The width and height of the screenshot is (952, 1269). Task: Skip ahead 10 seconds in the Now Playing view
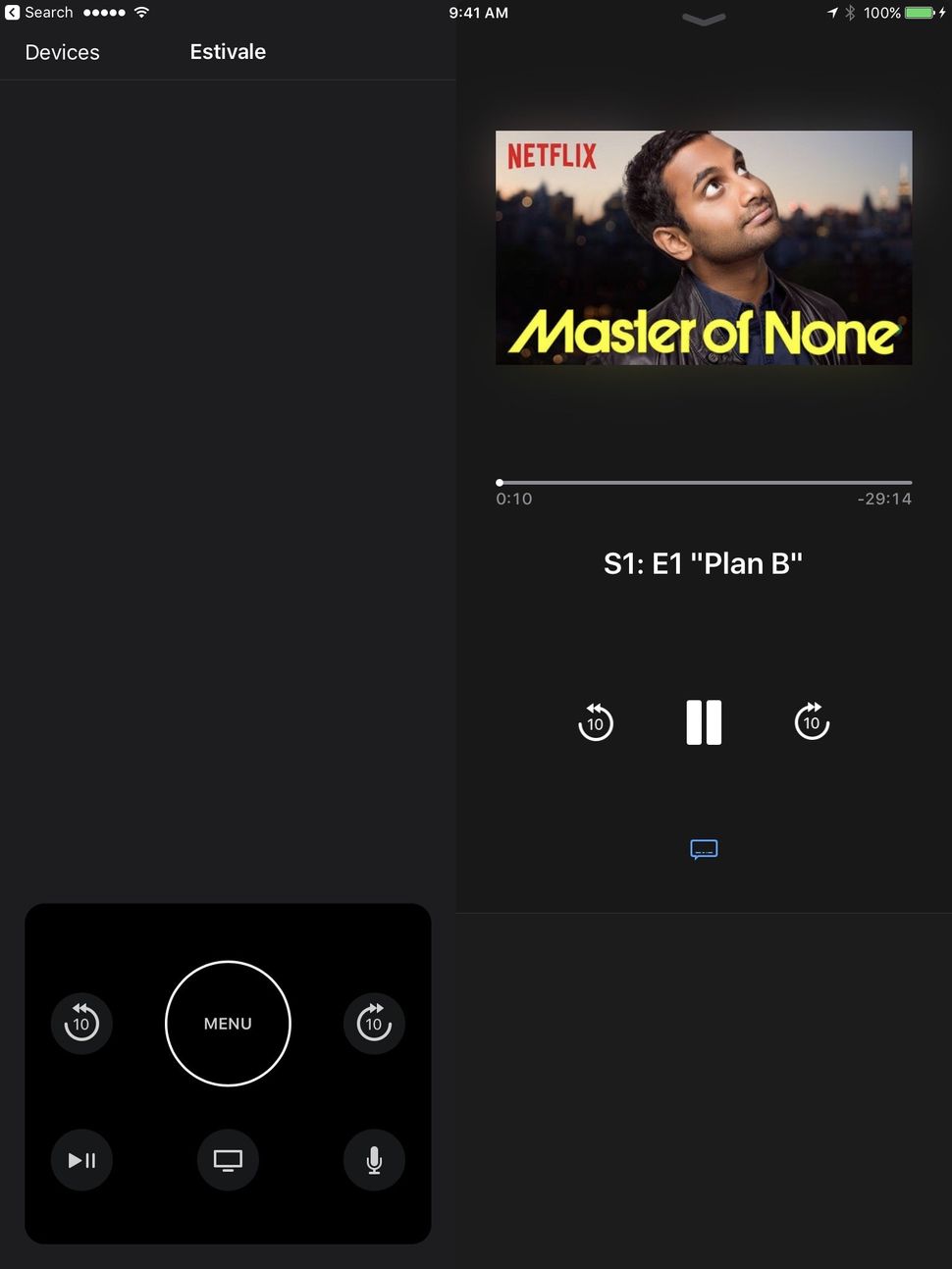[x=812, y=722]
